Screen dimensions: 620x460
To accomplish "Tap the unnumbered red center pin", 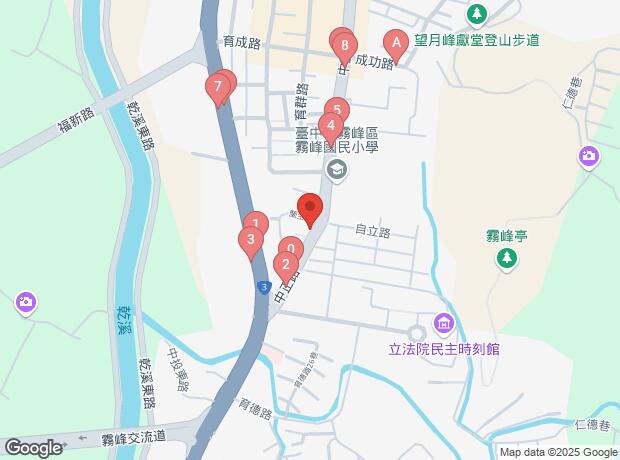I will point(310,209).
